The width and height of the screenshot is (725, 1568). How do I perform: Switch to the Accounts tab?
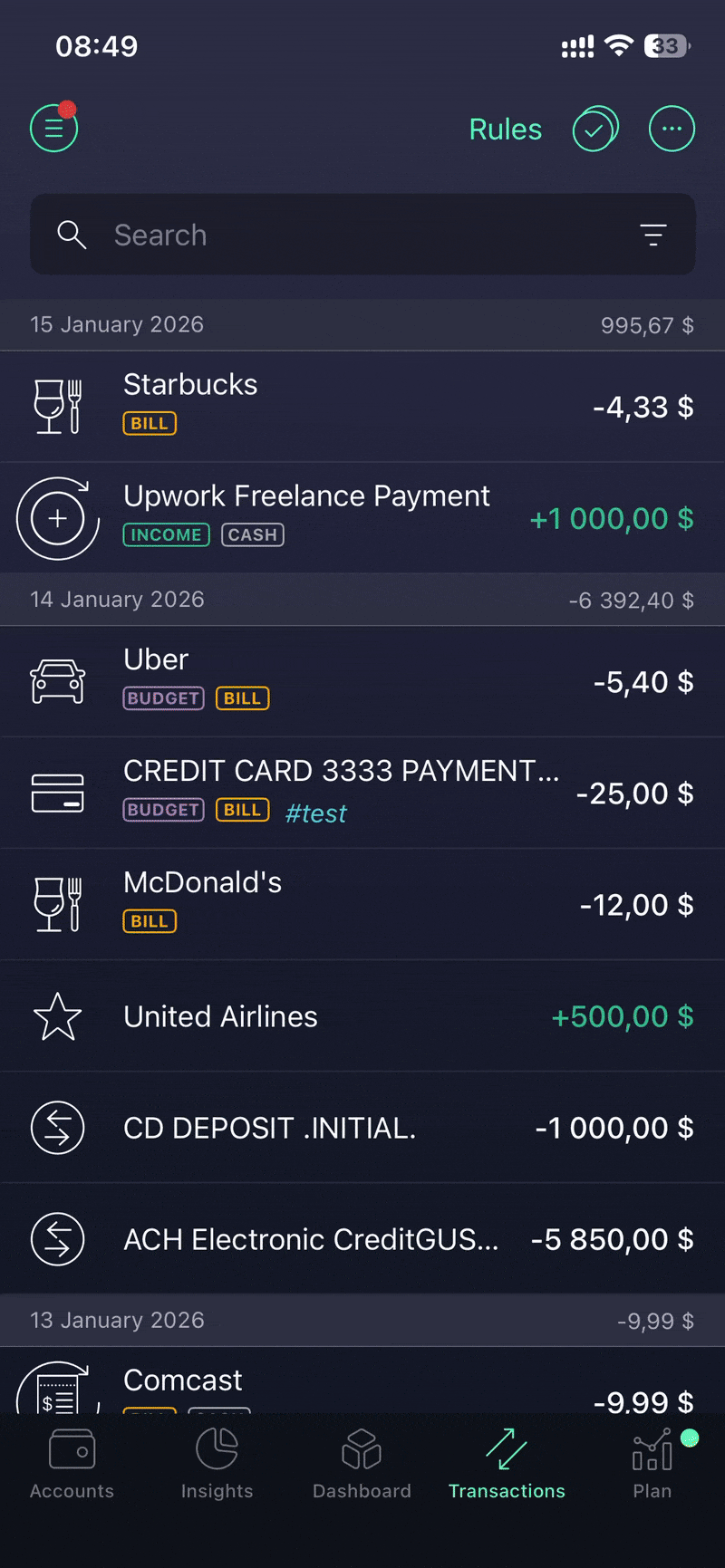(x=72, y=1464)
